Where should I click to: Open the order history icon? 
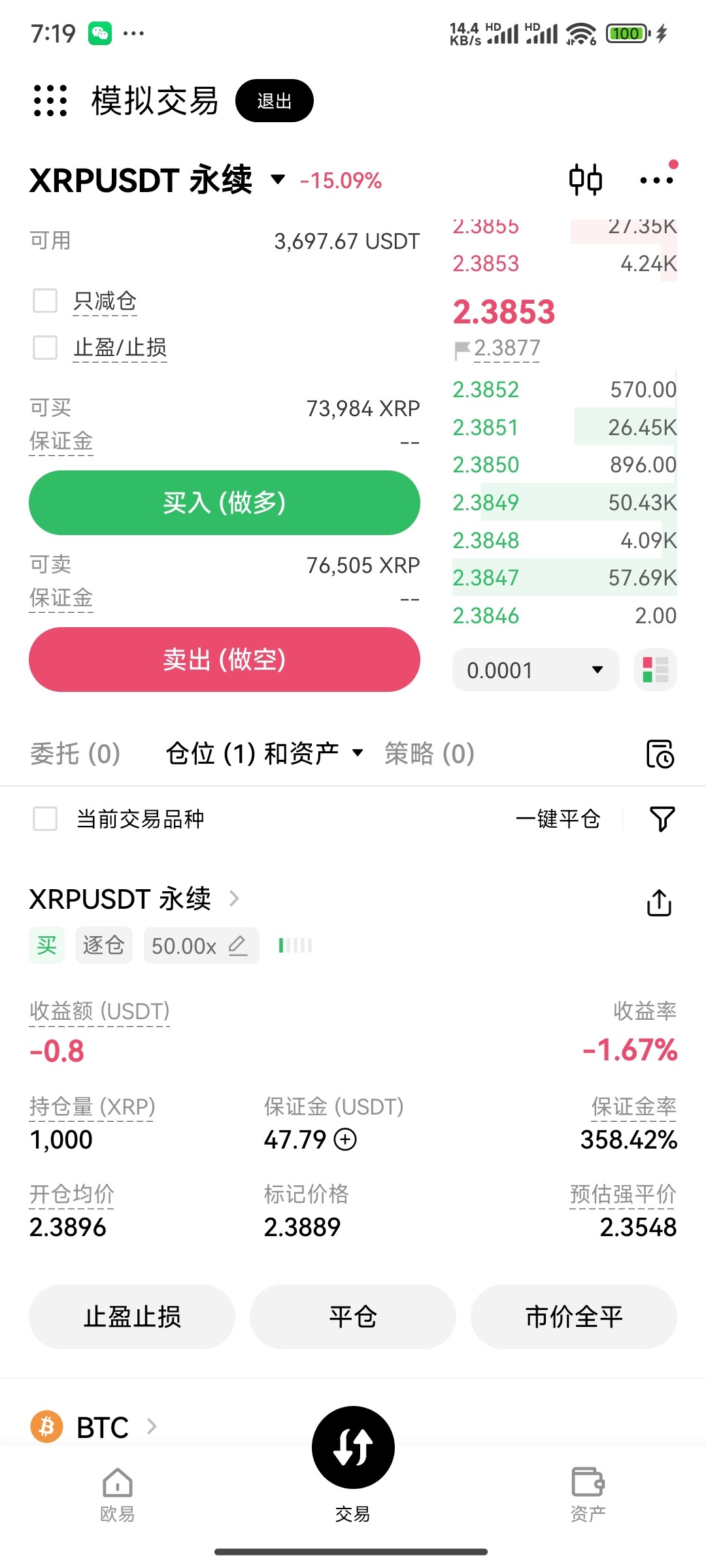tap(660, 754)
